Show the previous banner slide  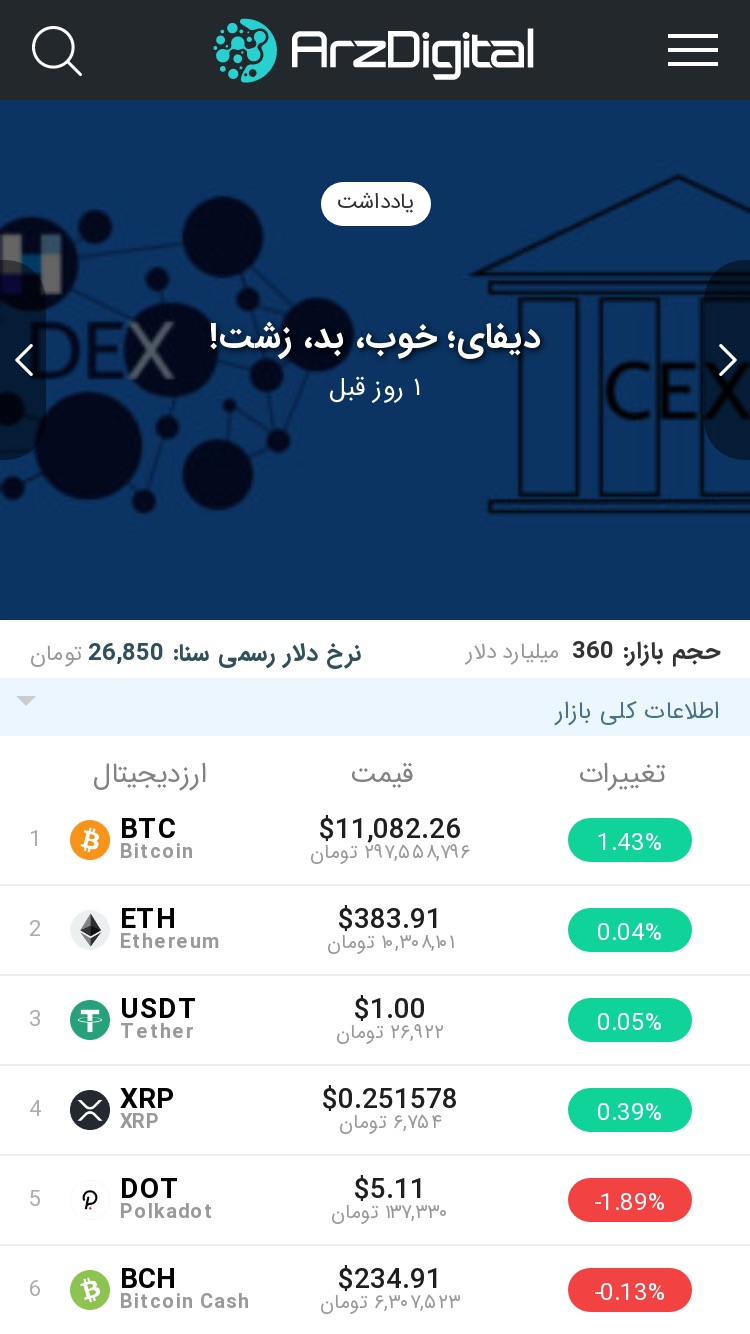click(x=24, y=360)
